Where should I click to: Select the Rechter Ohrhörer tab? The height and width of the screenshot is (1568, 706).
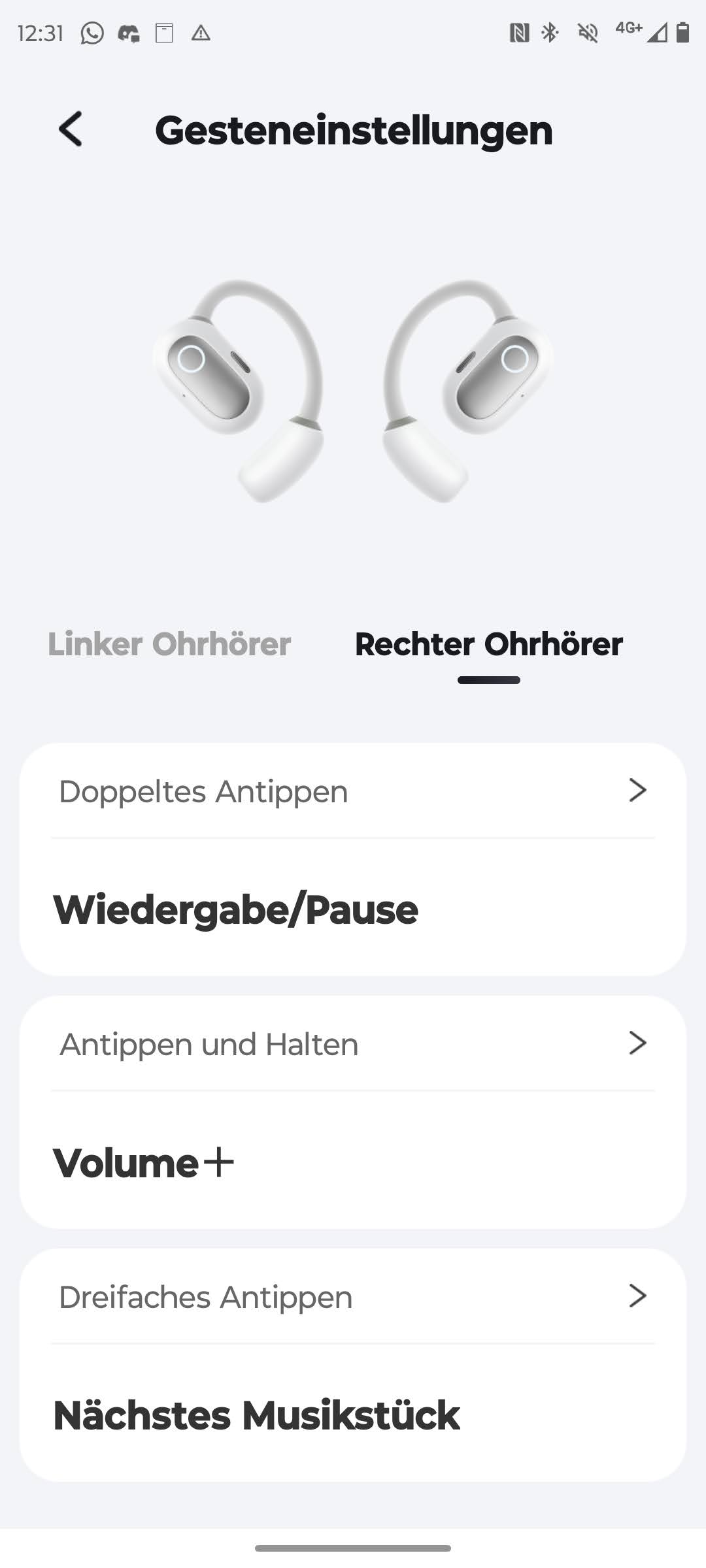tap(488, 644)
